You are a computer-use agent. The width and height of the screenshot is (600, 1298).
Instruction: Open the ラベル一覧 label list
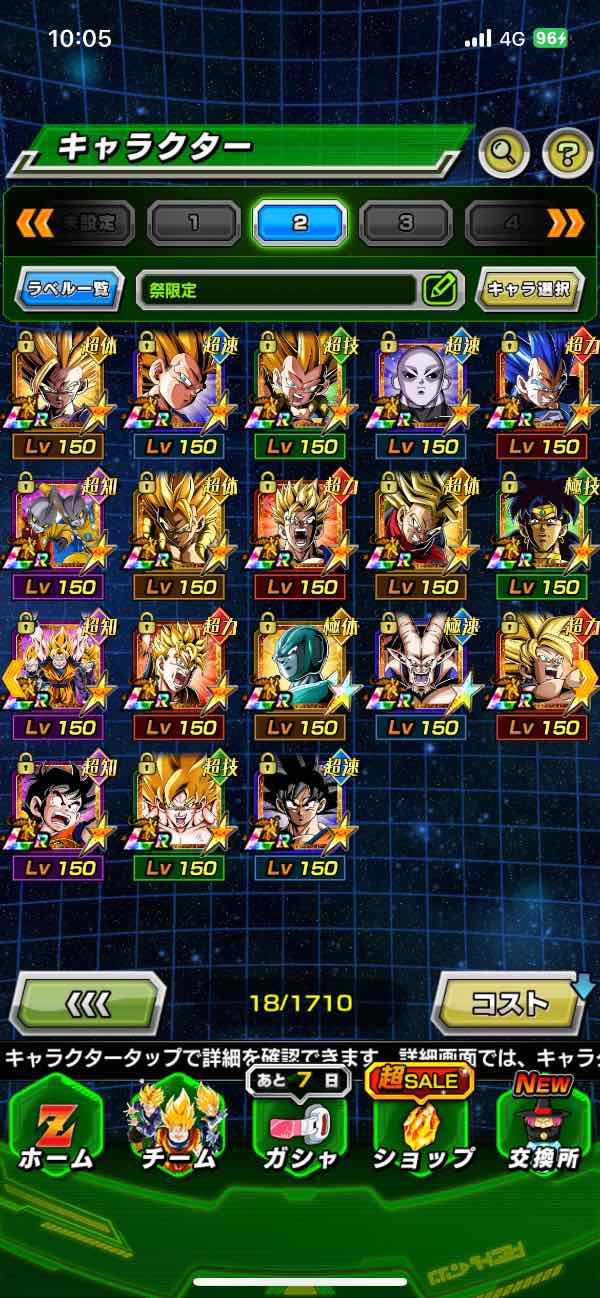[70, 289]
